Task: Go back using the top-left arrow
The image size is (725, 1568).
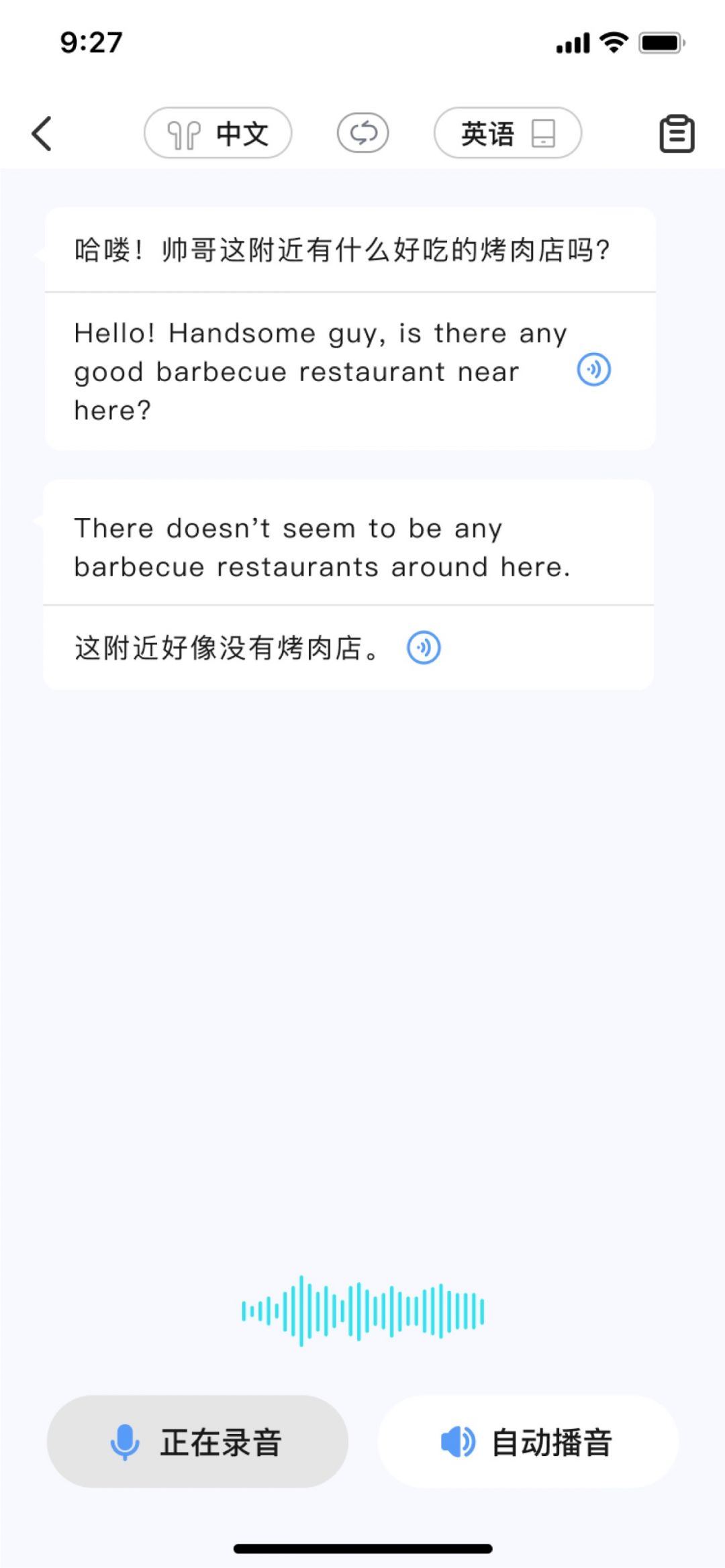Action: point(42,134)
